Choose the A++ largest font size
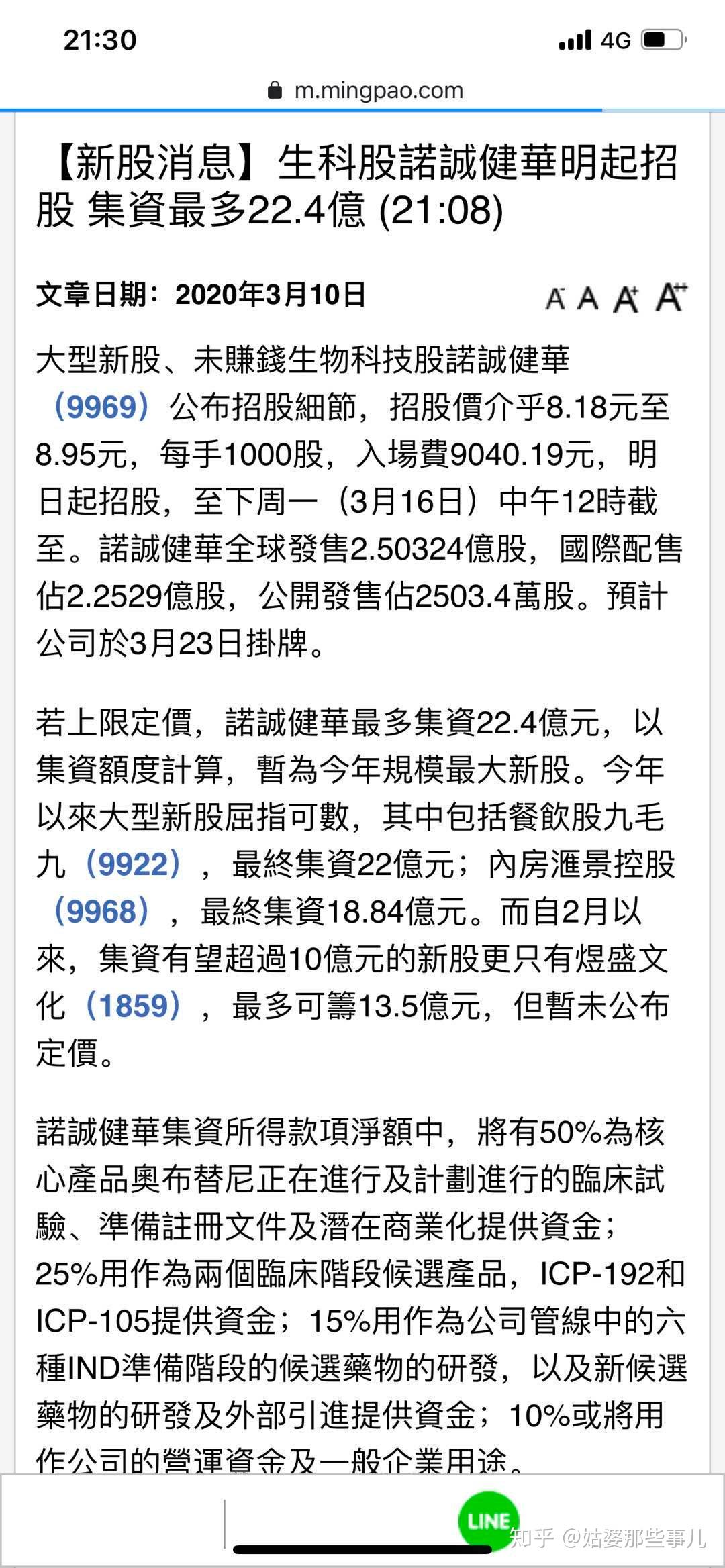 pyautogui.click(x=672, y=297)
